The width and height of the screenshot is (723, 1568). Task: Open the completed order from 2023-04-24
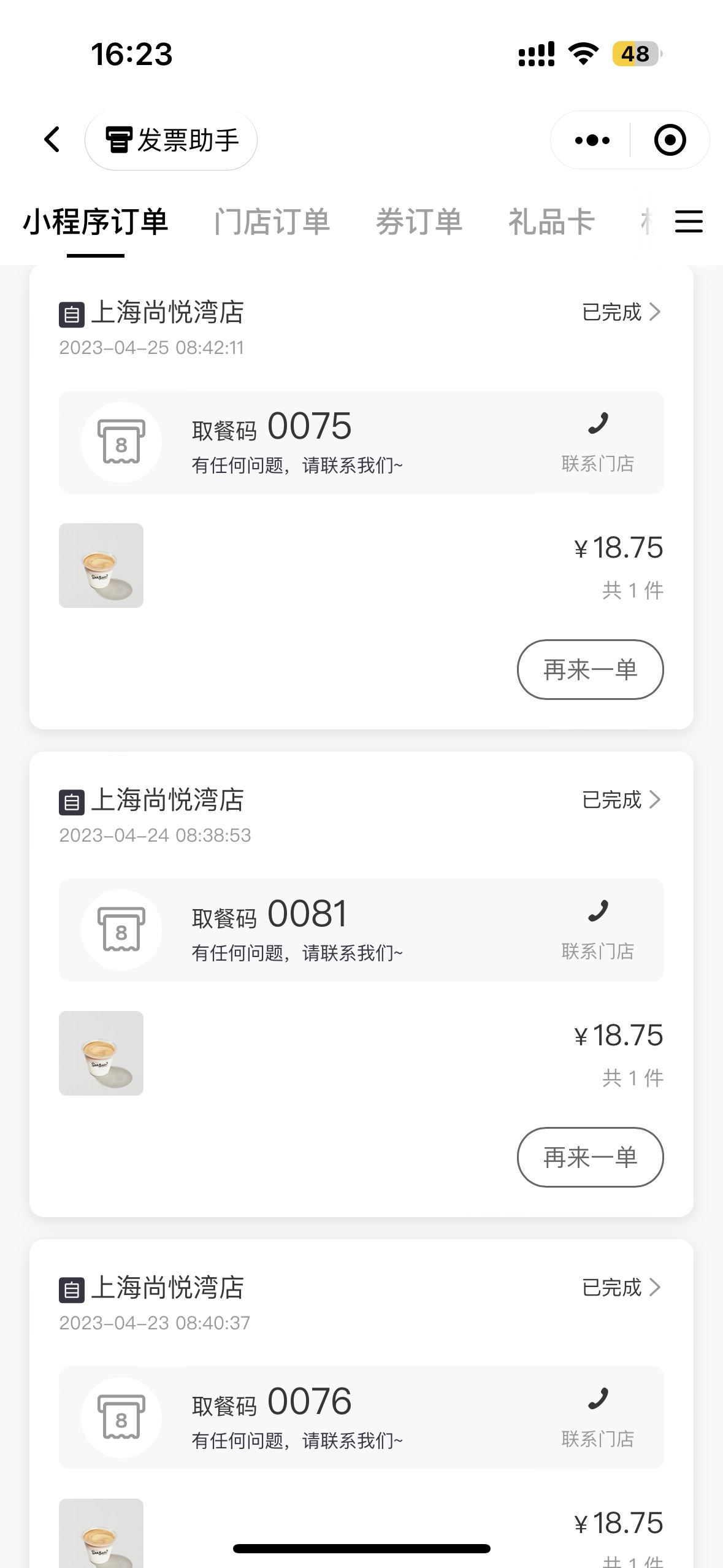[x=621, y=800]
